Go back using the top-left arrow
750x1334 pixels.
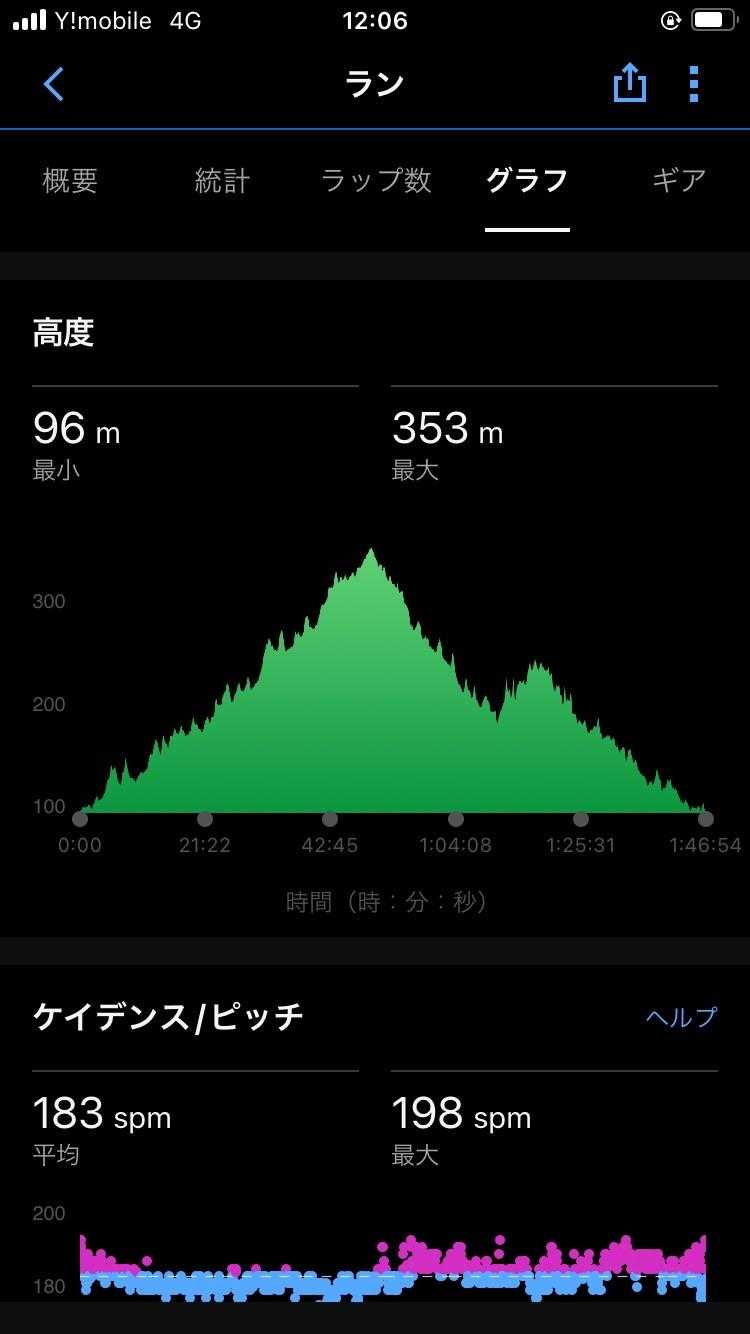pos(54,84)
